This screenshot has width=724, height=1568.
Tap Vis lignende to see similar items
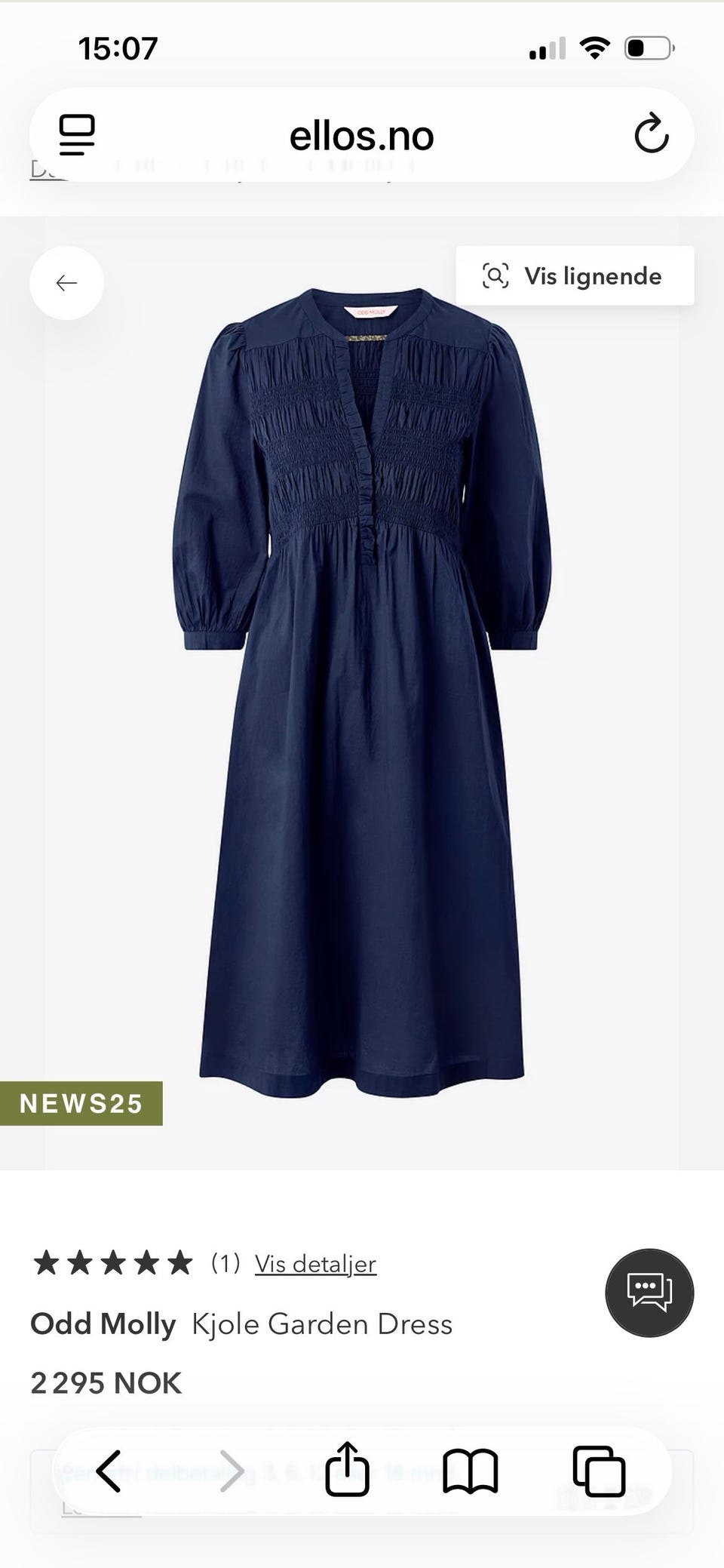click(x=575, y=275)
